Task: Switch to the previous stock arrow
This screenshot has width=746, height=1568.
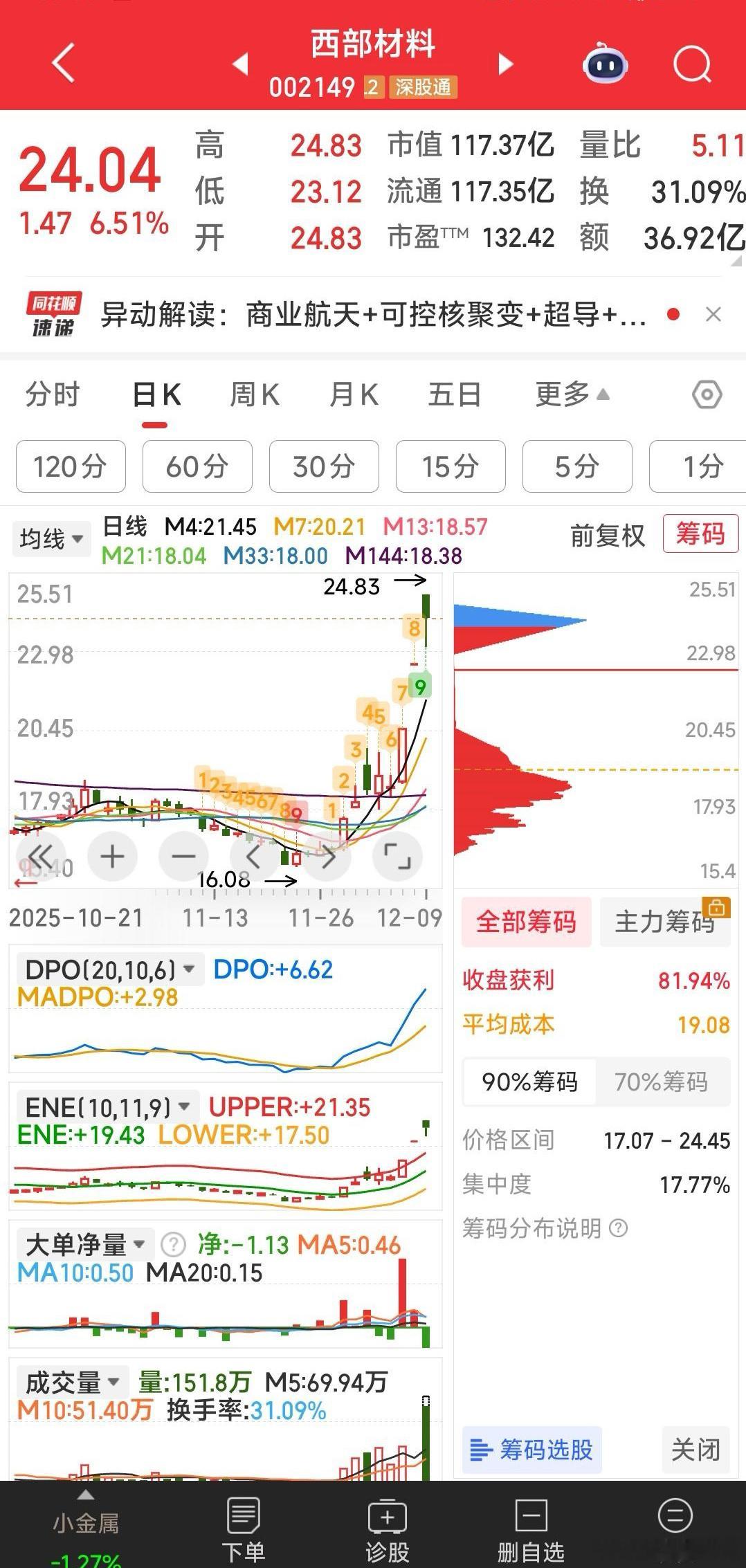Action: click(240, 64)
